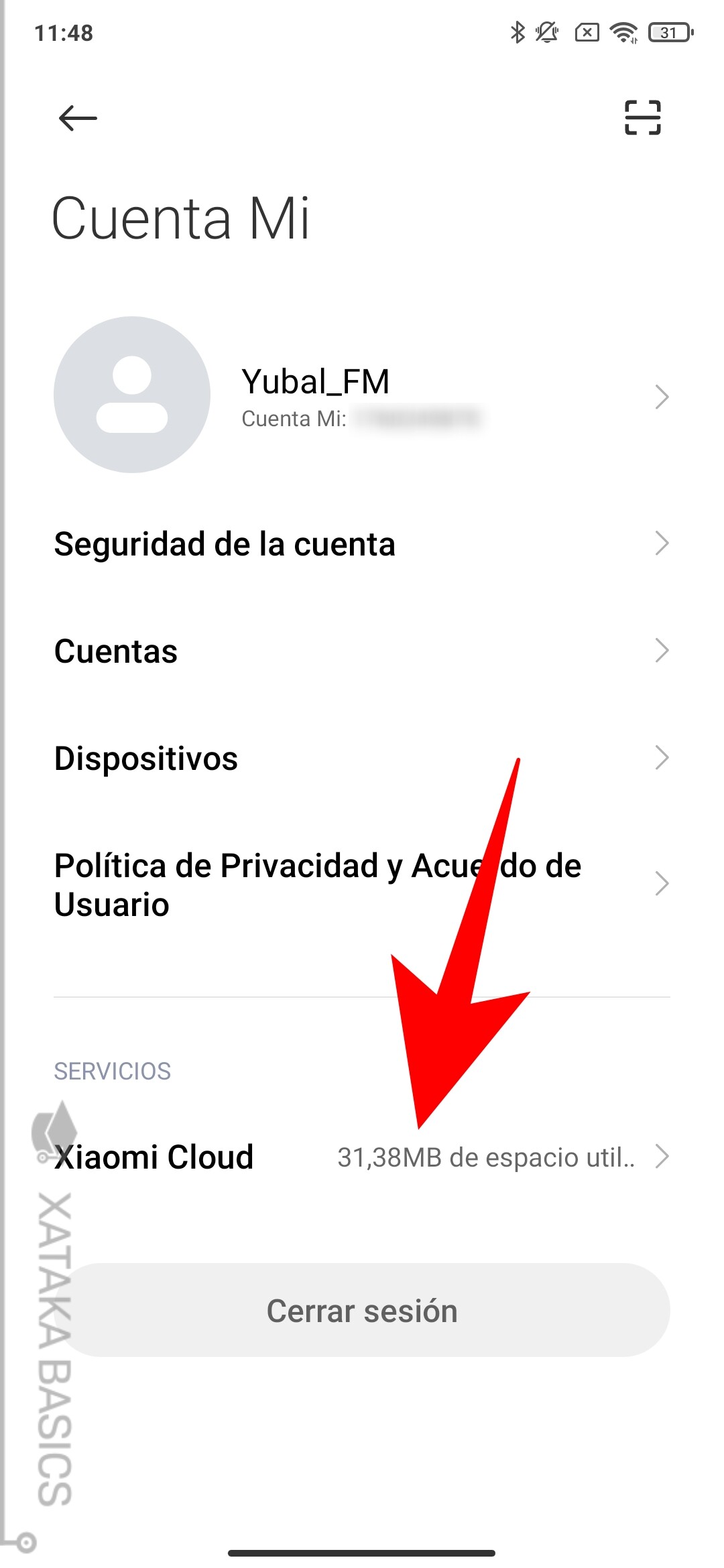This screenshot has width=724, height=1568.
Task: Open Política de Privacidad chevron
Action: pos(662,885)
